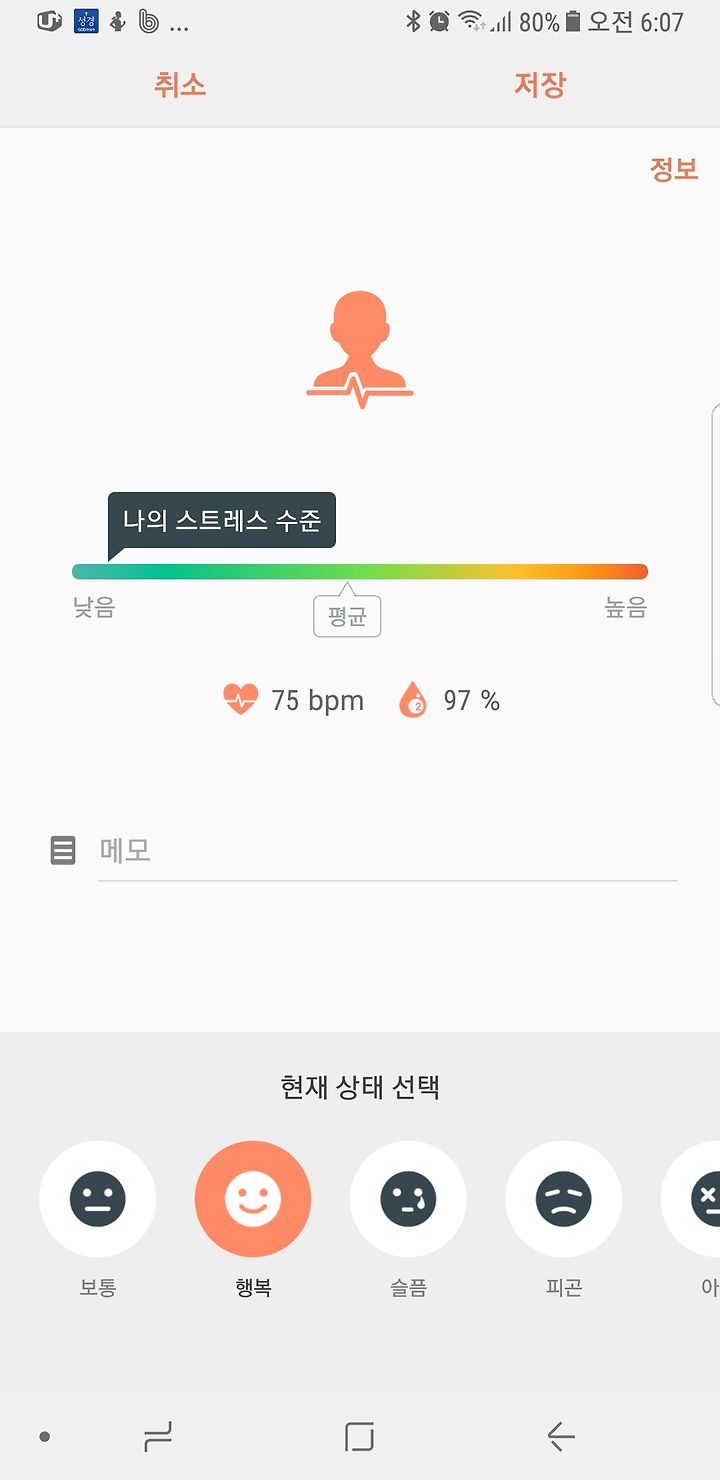This screenshot has width=720, height=1480.
Task: Tap the 메모 memo field
Action: click(x=387, y=851)
